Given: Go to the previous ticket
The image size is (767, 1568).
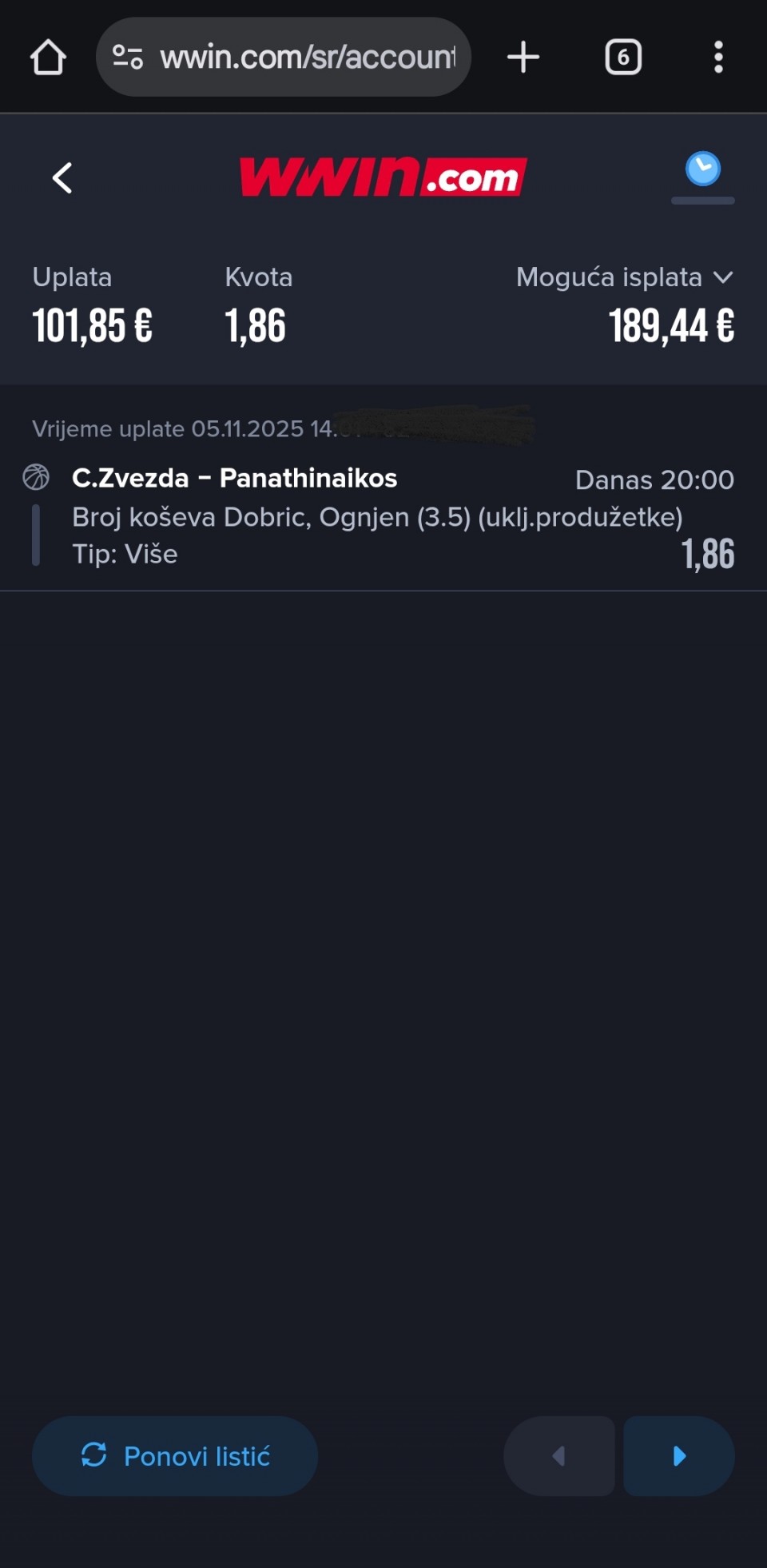Looking at the screenshot, I should [x=559, y=1455].
